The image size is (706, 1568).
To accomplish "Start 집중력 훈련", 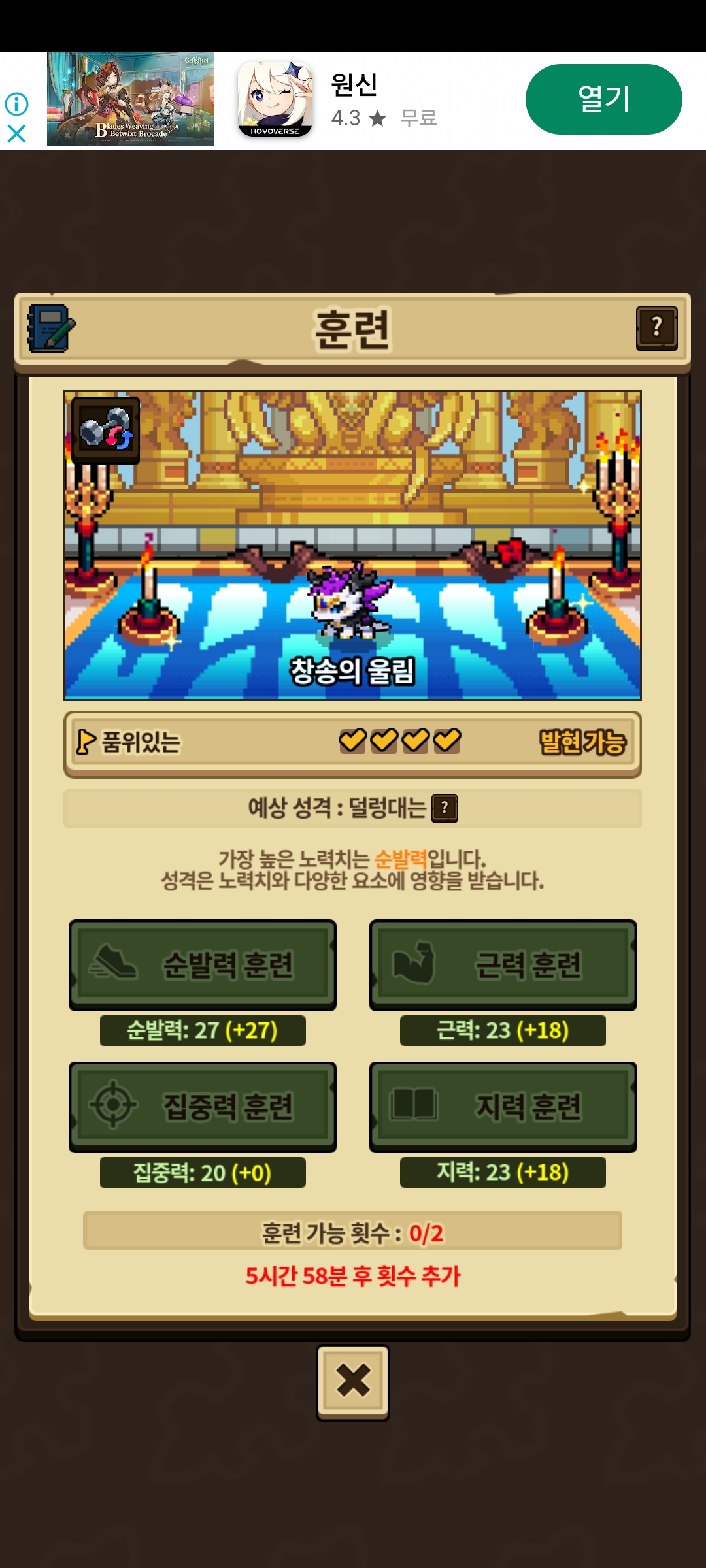I will point(203,1107).
